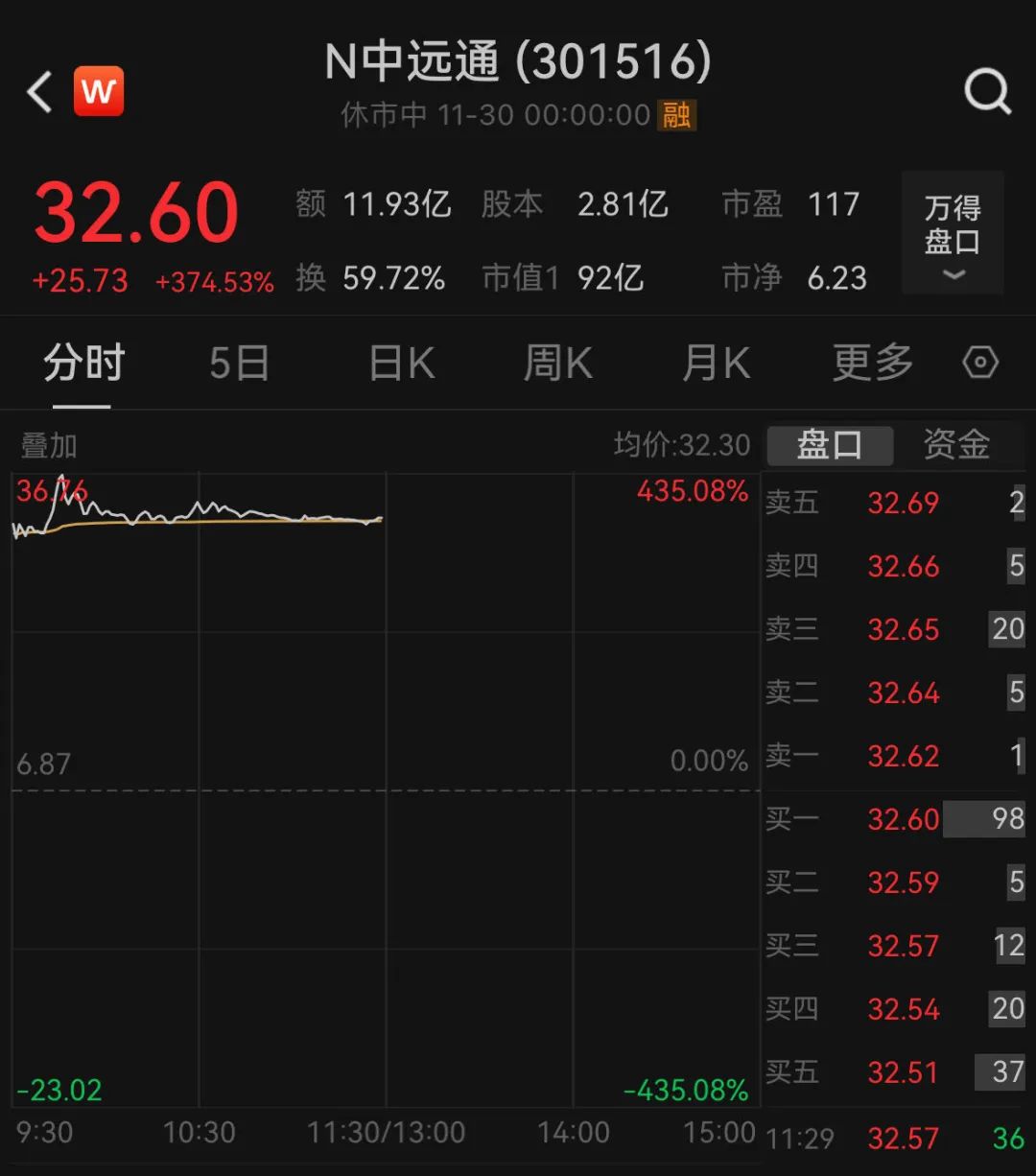Screen dimensions: 1036x1176
Task: Select the 周K chart tab
Action: (x=557, y=364)
